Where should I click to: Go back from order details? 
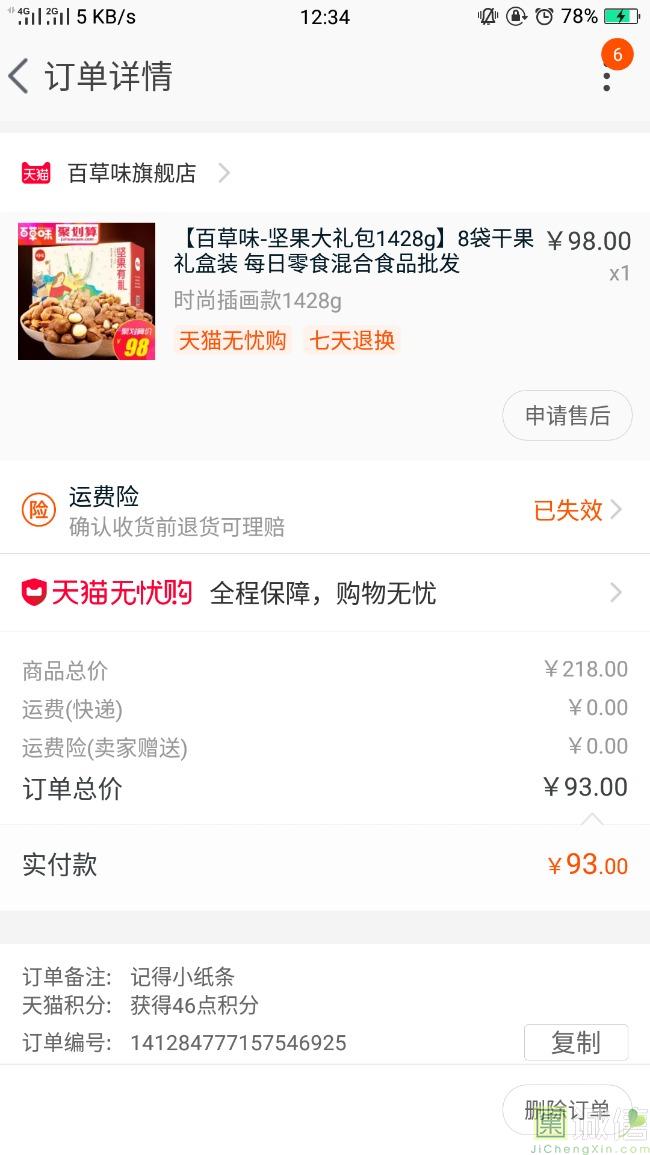(x=20, y=77)
